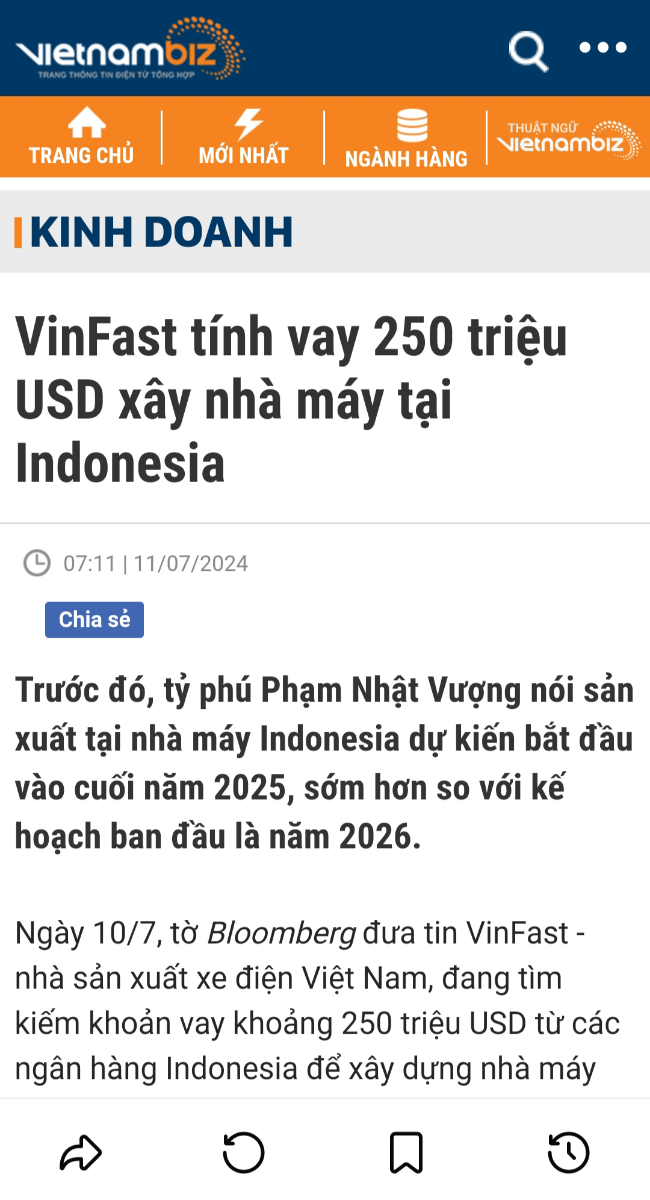Viewport: 650px width, 1200px height.
Task: Go to Trang chủ home tab
Action: pos(81,137)
